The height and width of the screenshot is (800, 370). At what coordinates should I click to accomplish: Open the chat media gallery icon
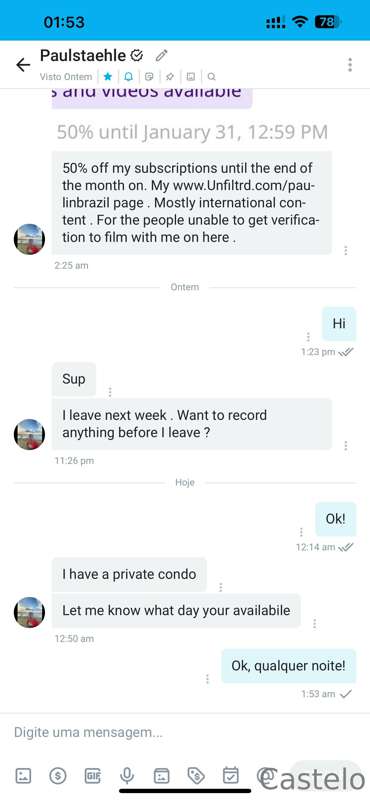pos(190,77)
